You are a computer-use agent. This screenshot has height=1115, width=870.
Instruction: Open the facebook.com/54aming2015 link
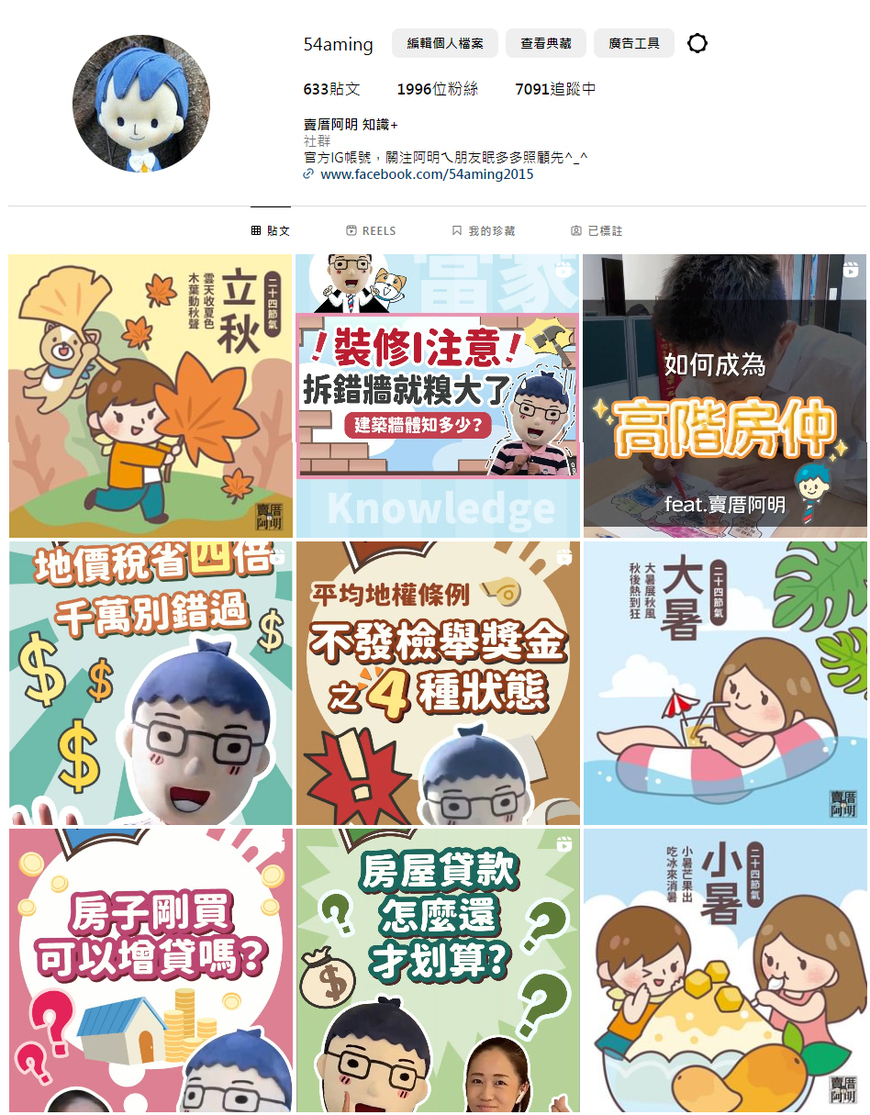click(x=426, y=174)
